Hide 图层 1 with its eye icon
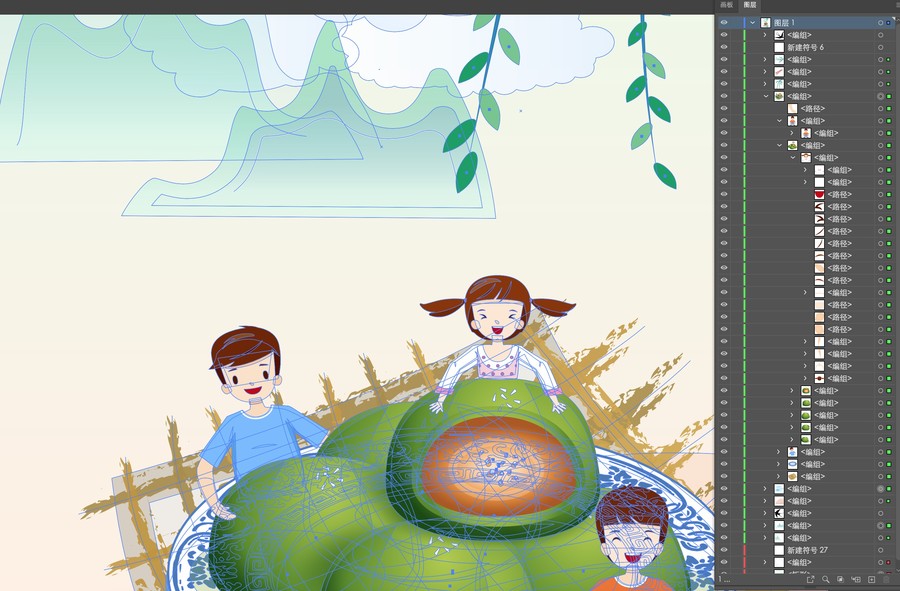 724,22
